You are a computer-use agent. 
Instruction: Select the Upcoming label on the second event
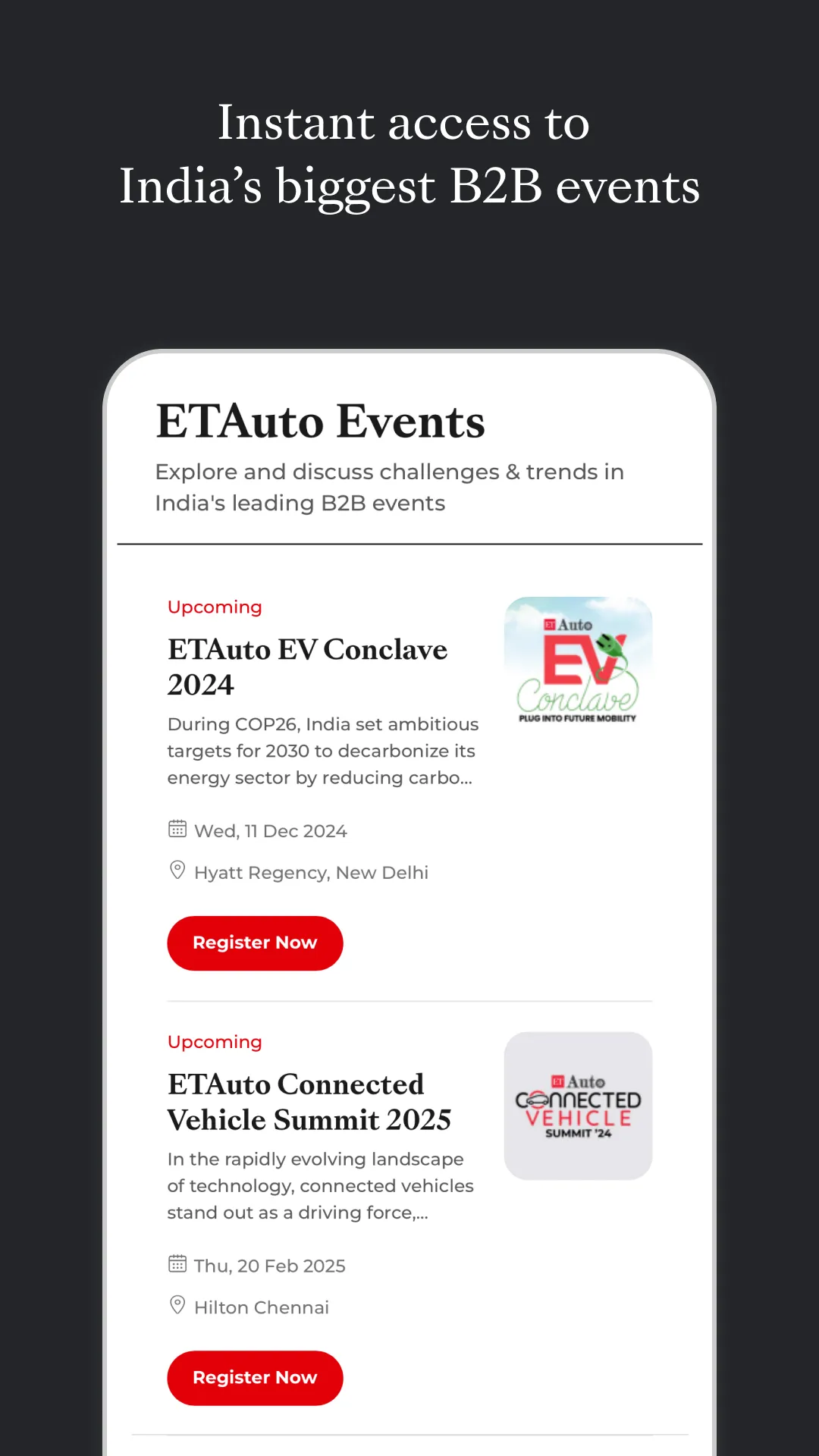click(215, 1041)
